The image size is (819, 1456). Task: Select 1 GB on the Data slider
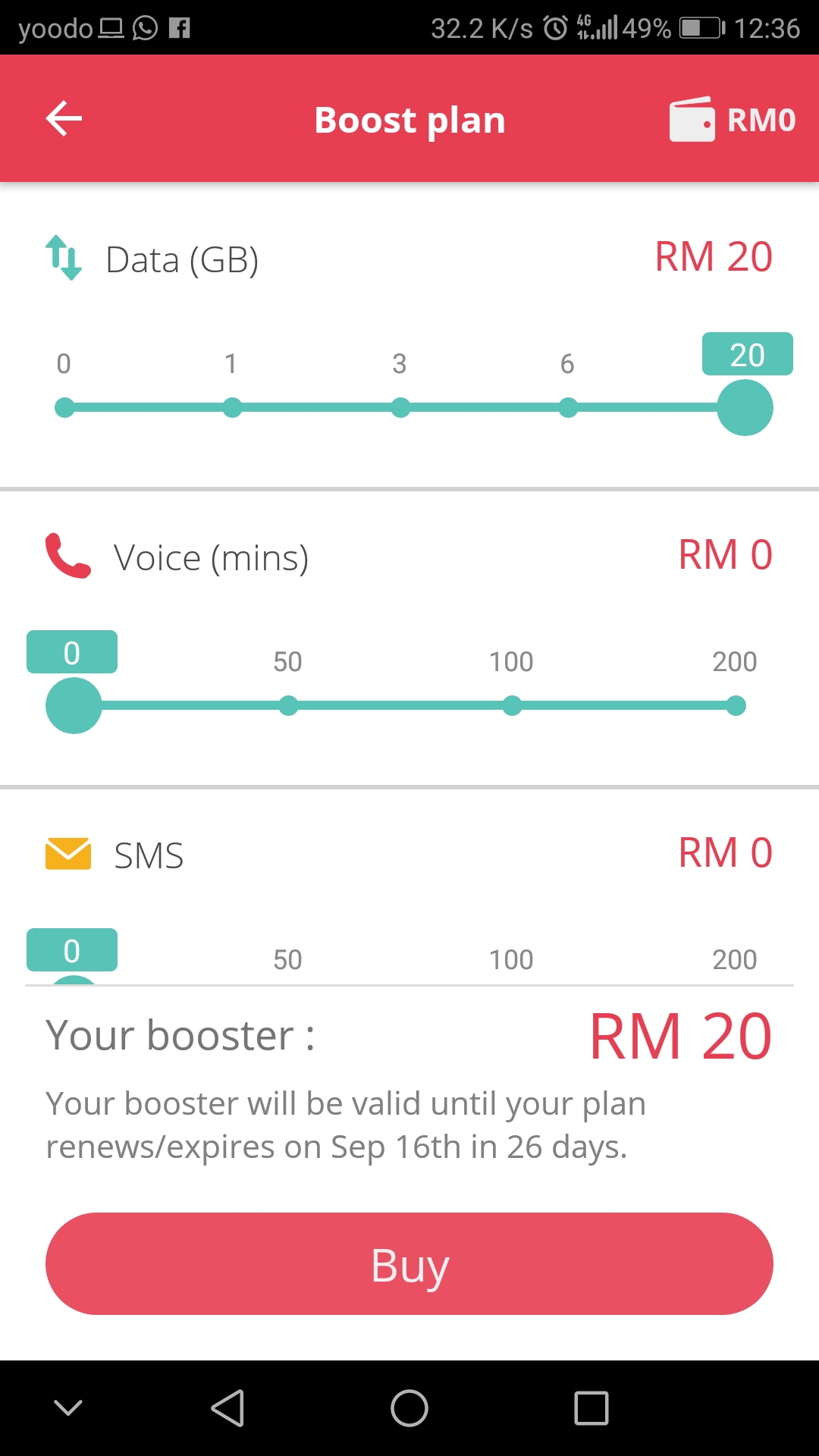click(233, 408)
